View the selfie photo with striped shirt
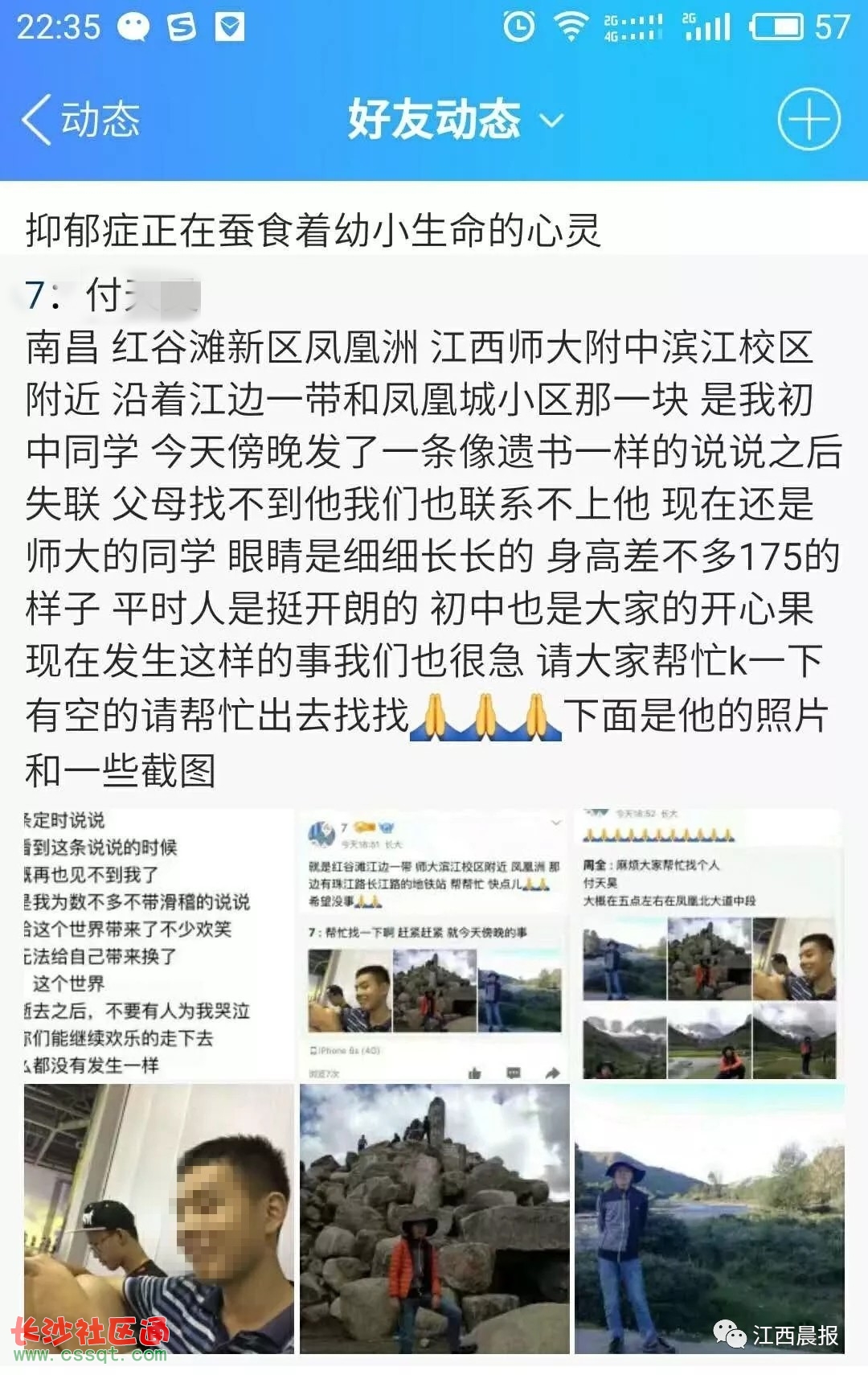This screenshot has height=1375, width=868. point(158,1217)
